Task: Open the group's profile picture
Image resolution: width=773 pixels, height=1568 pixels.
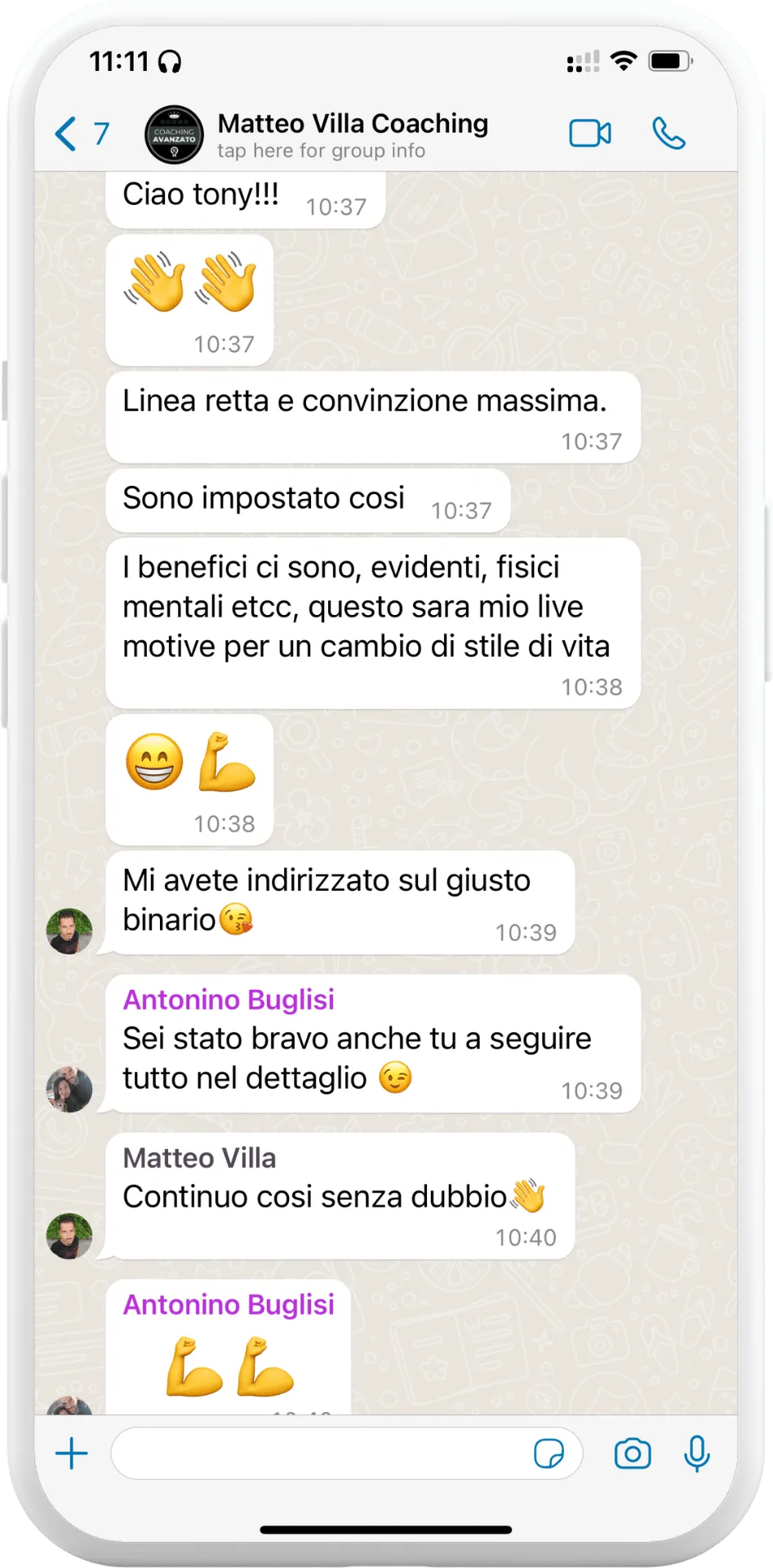Action: (x=174, y=135)
